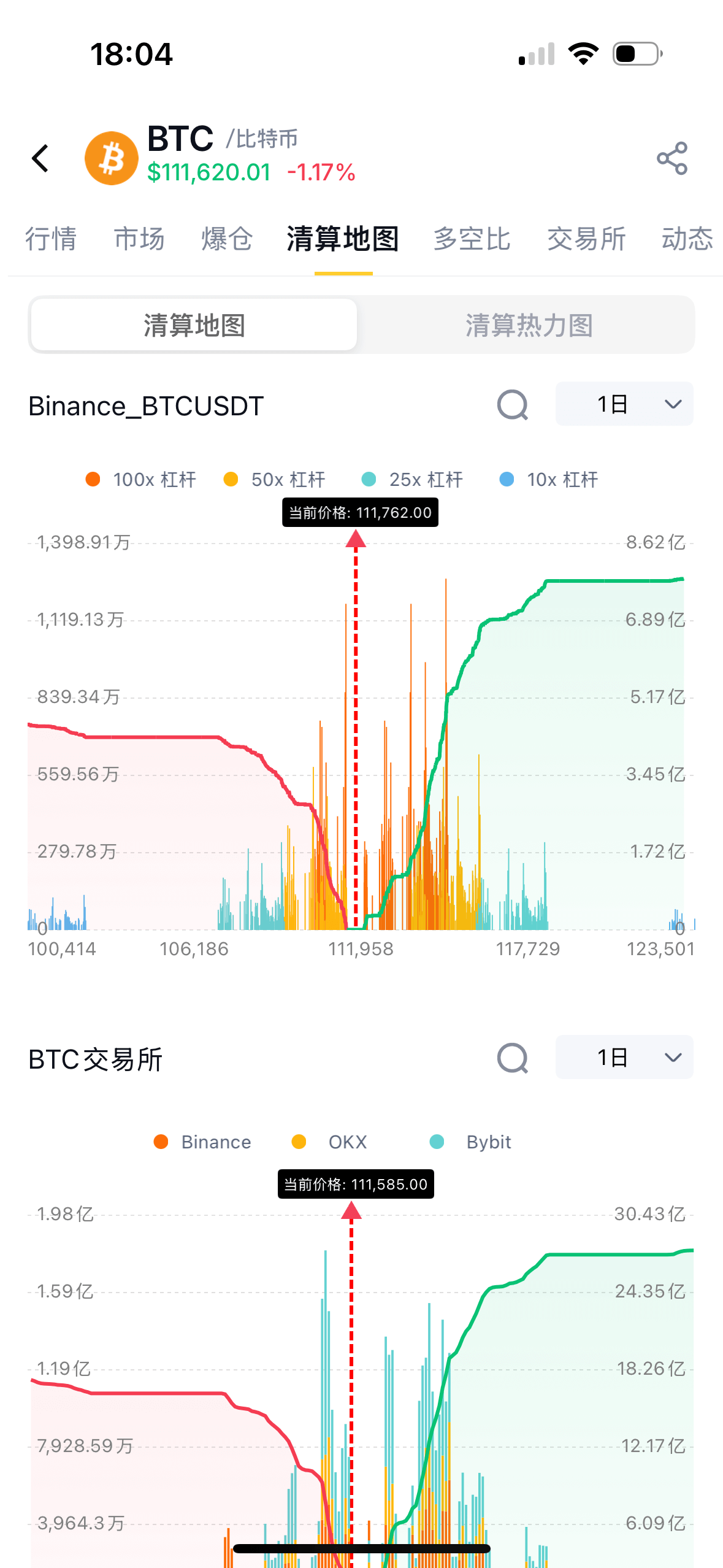The height and width of the screenshot is (1568, 723).
Task: Switch to the 动态 tab
Action: tap(687, 239)
